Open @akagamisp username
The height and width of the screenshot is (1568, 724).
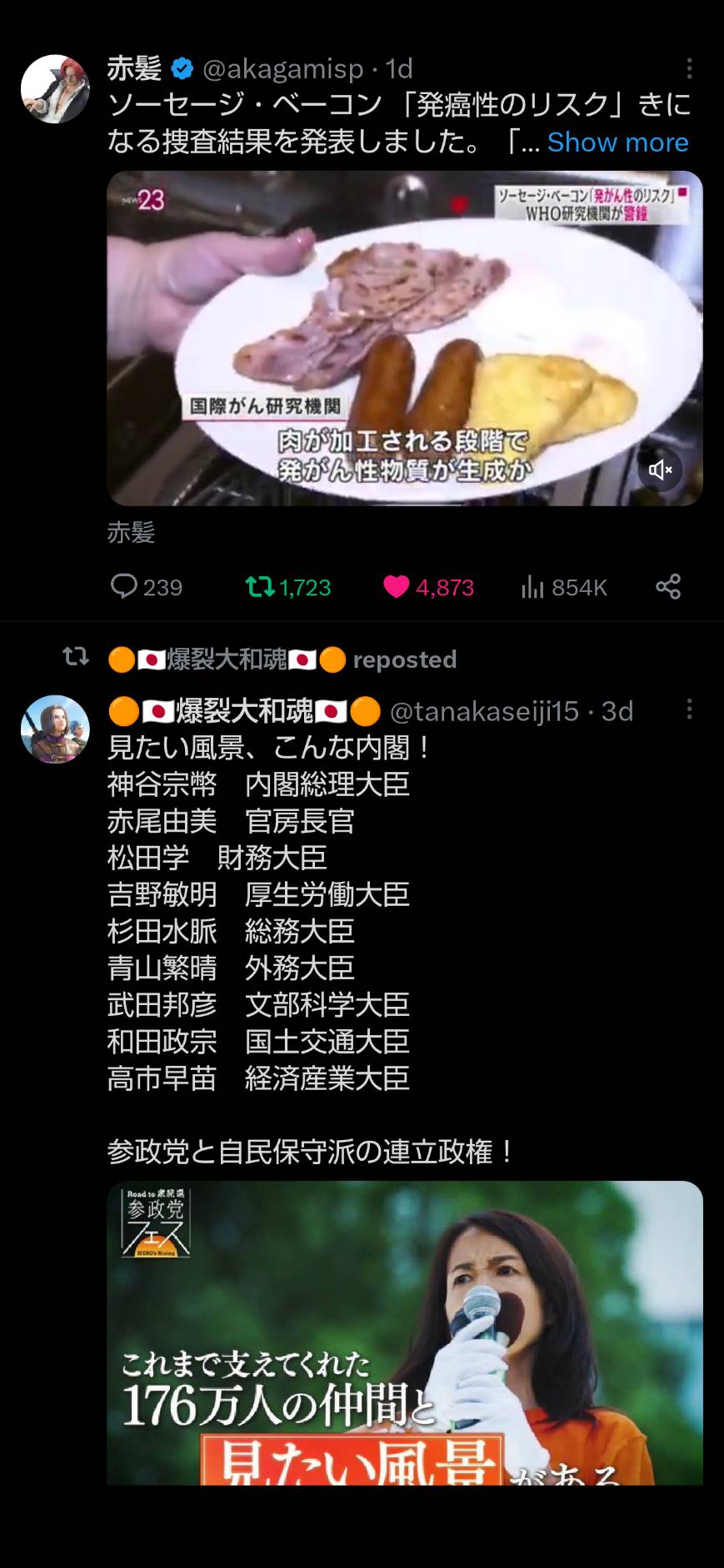283,68
